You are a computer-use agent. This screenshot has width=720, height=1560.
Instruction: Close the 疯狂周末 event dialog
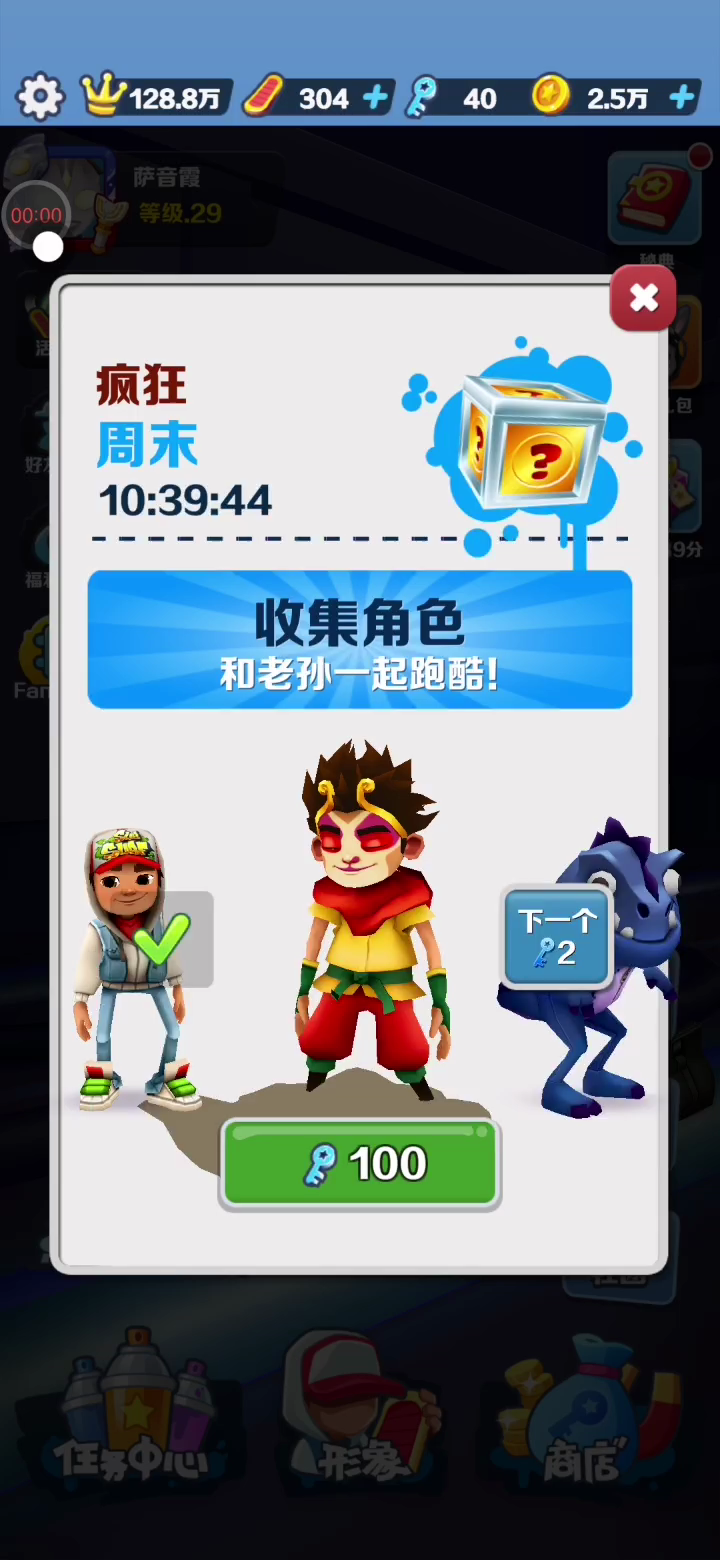click(643, 297)
